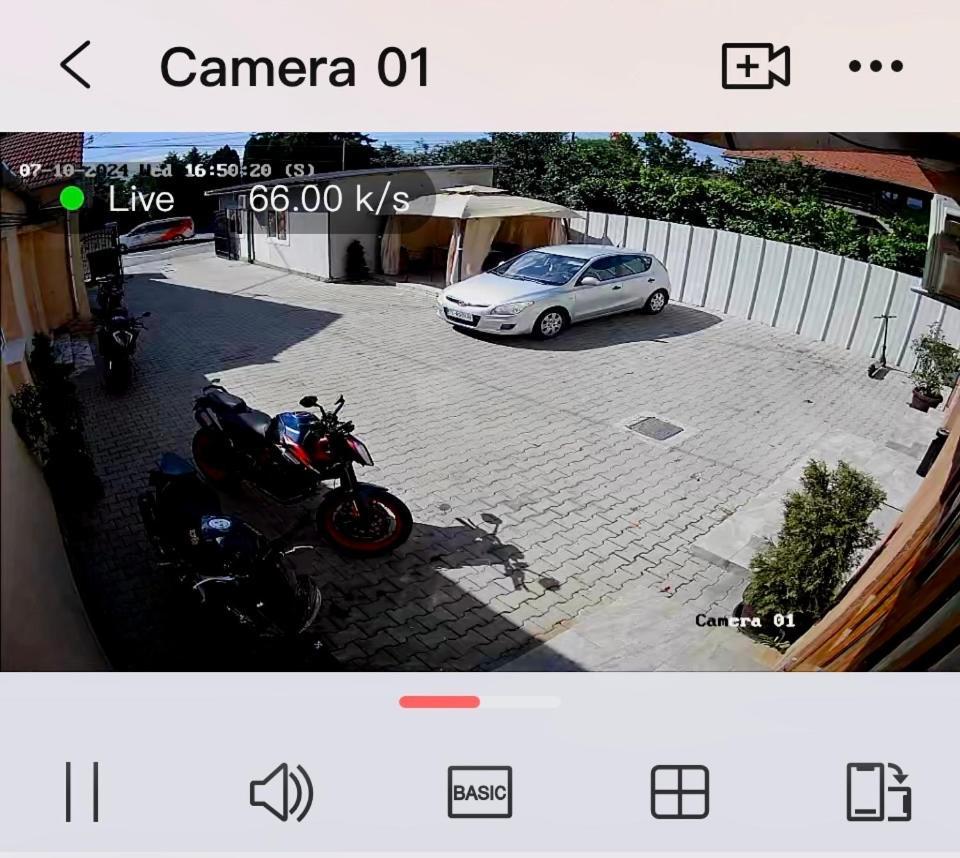Rotate to full-screen landscape view
Image resolution: width=960 pixels, height=858 pixels.
point(878,792)
